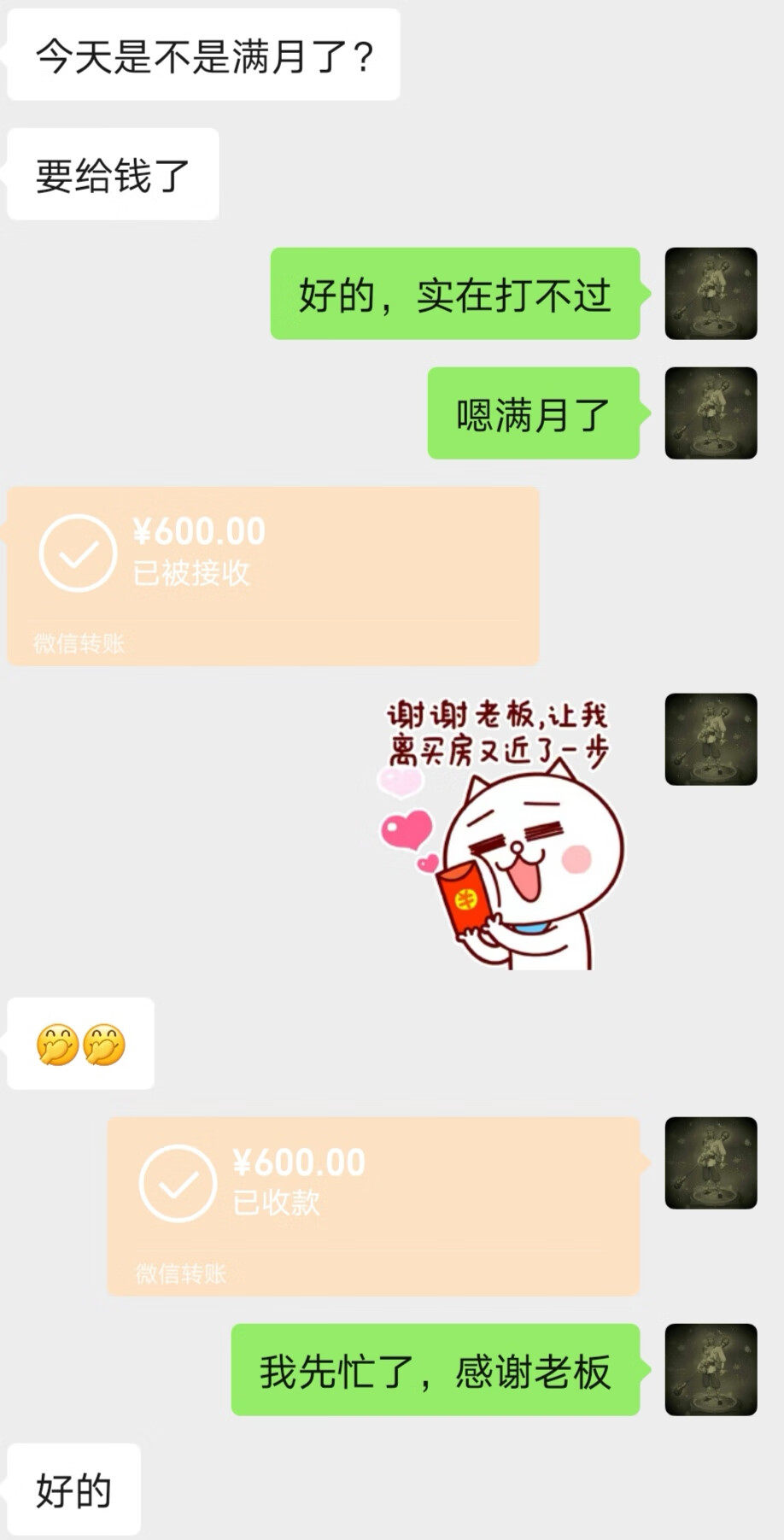
Task: Tap the avatar beside 嗯满月了 message
Action: pyautogui.click(x=711, y=413)
